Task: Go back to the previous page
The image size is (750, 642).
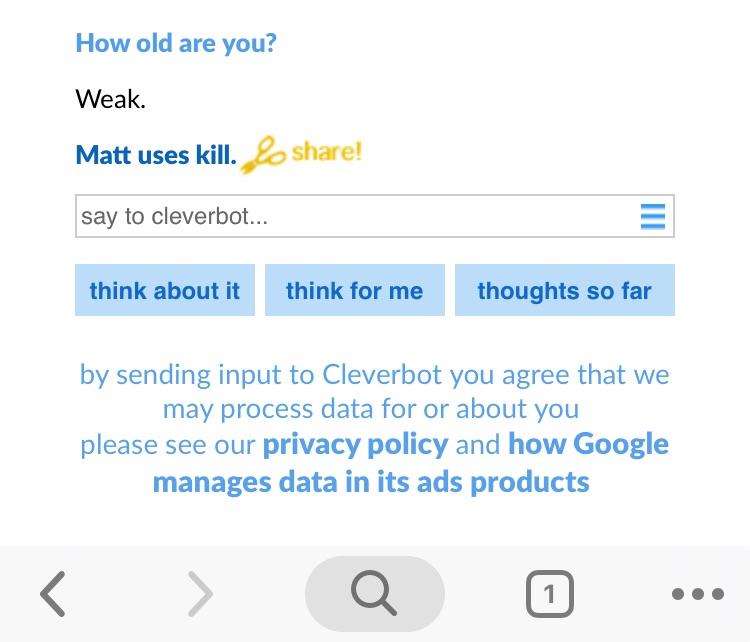Action: [53, 594]
